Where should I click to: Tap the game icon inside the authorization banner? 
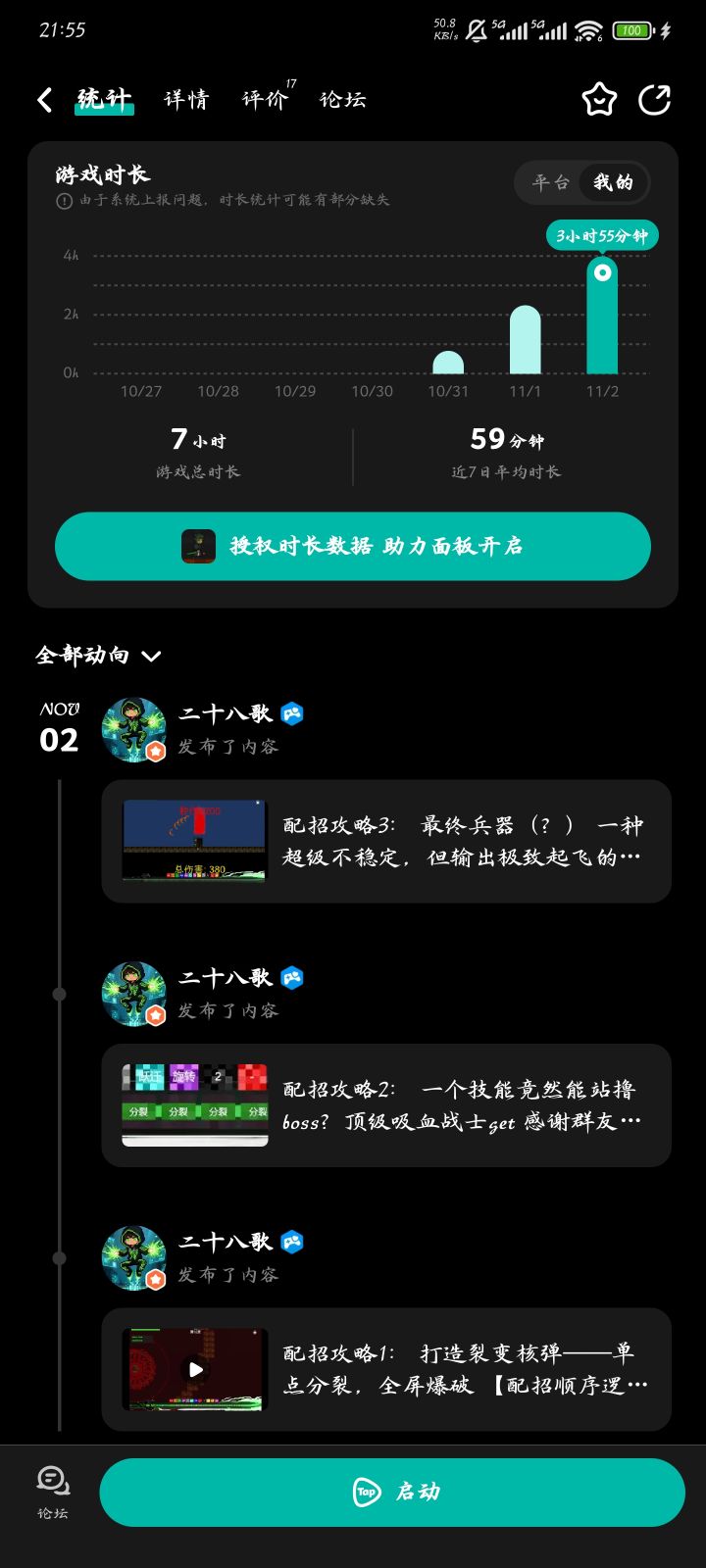(x=197, y=546)
